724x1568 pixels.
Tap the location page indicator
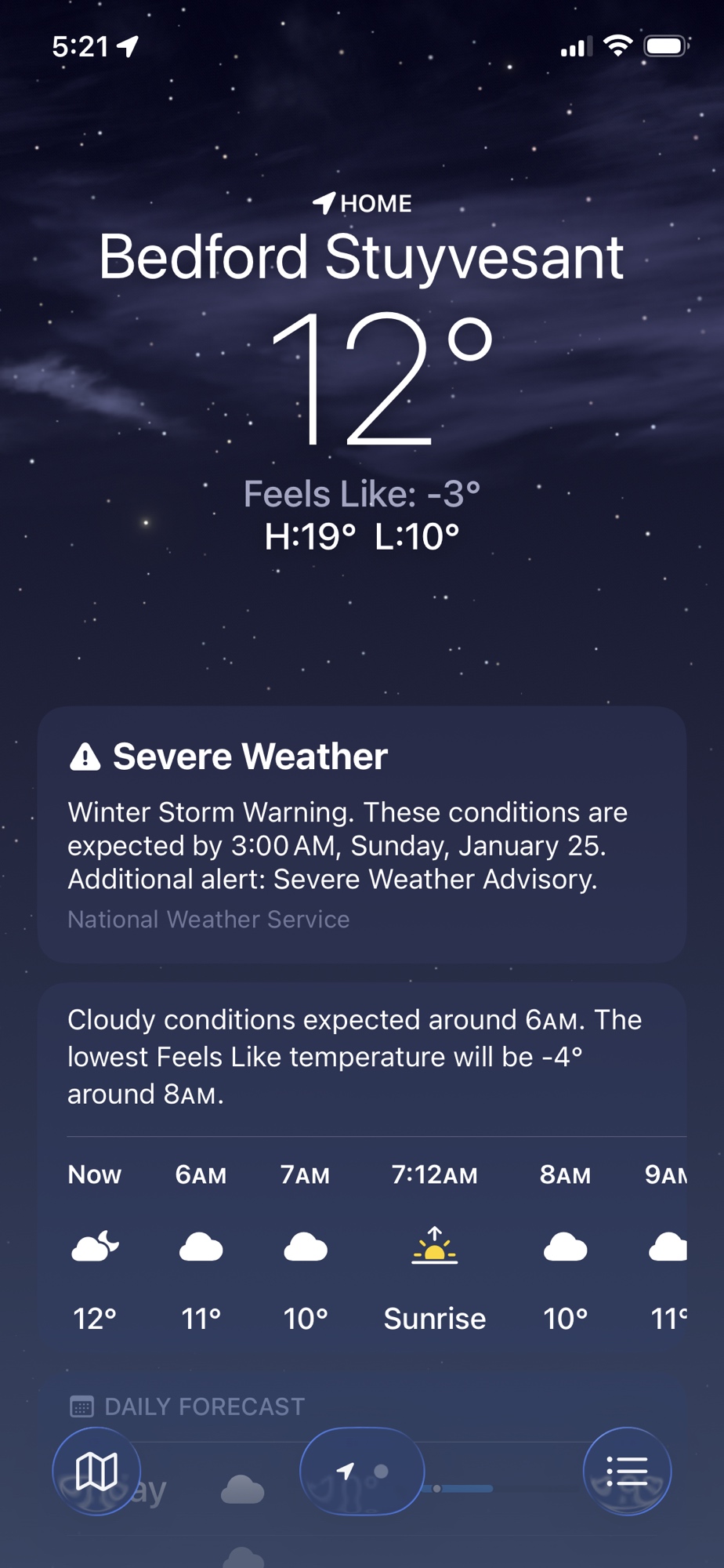tap(362, 1471)
